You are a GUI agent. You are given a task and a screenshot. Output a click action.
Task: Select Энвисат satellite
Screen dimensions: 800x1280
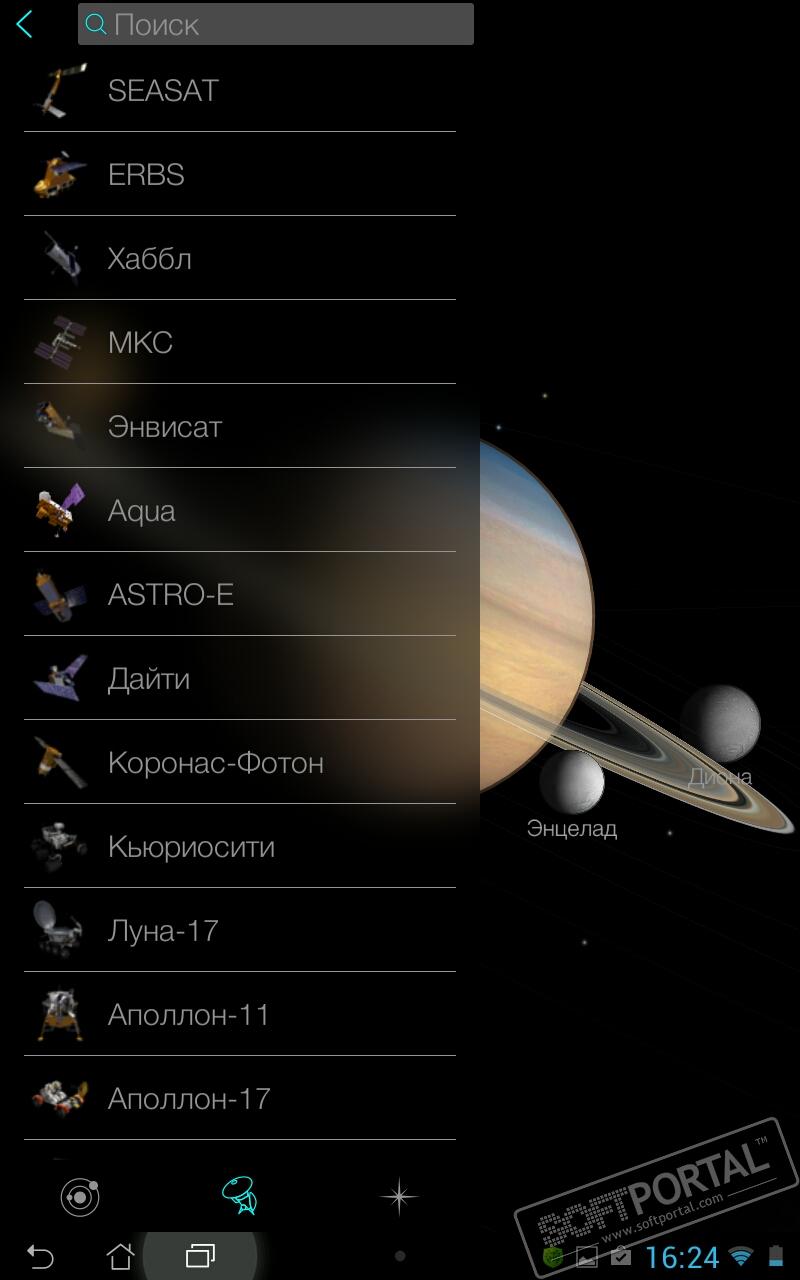240,427
